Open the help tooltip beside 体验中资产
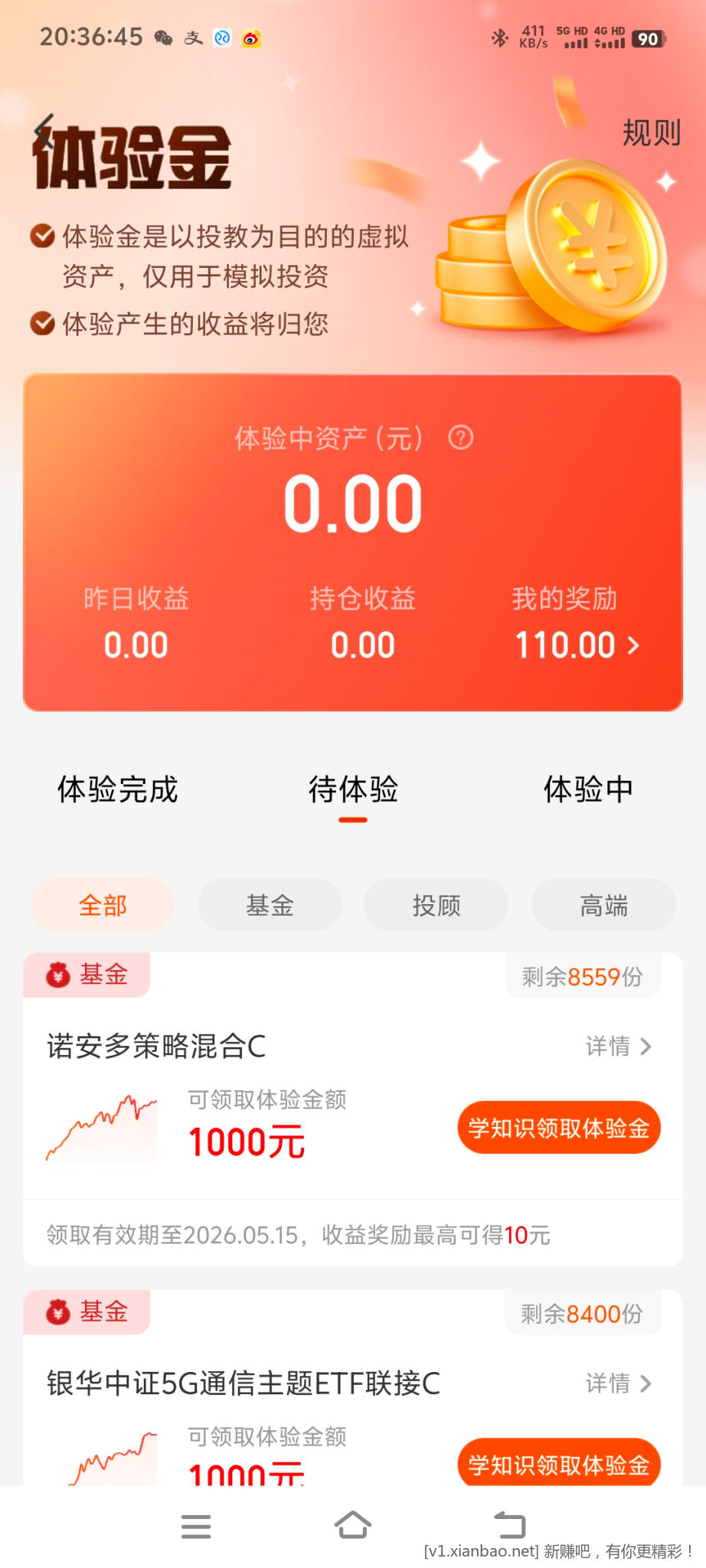 tap(460, 439)
